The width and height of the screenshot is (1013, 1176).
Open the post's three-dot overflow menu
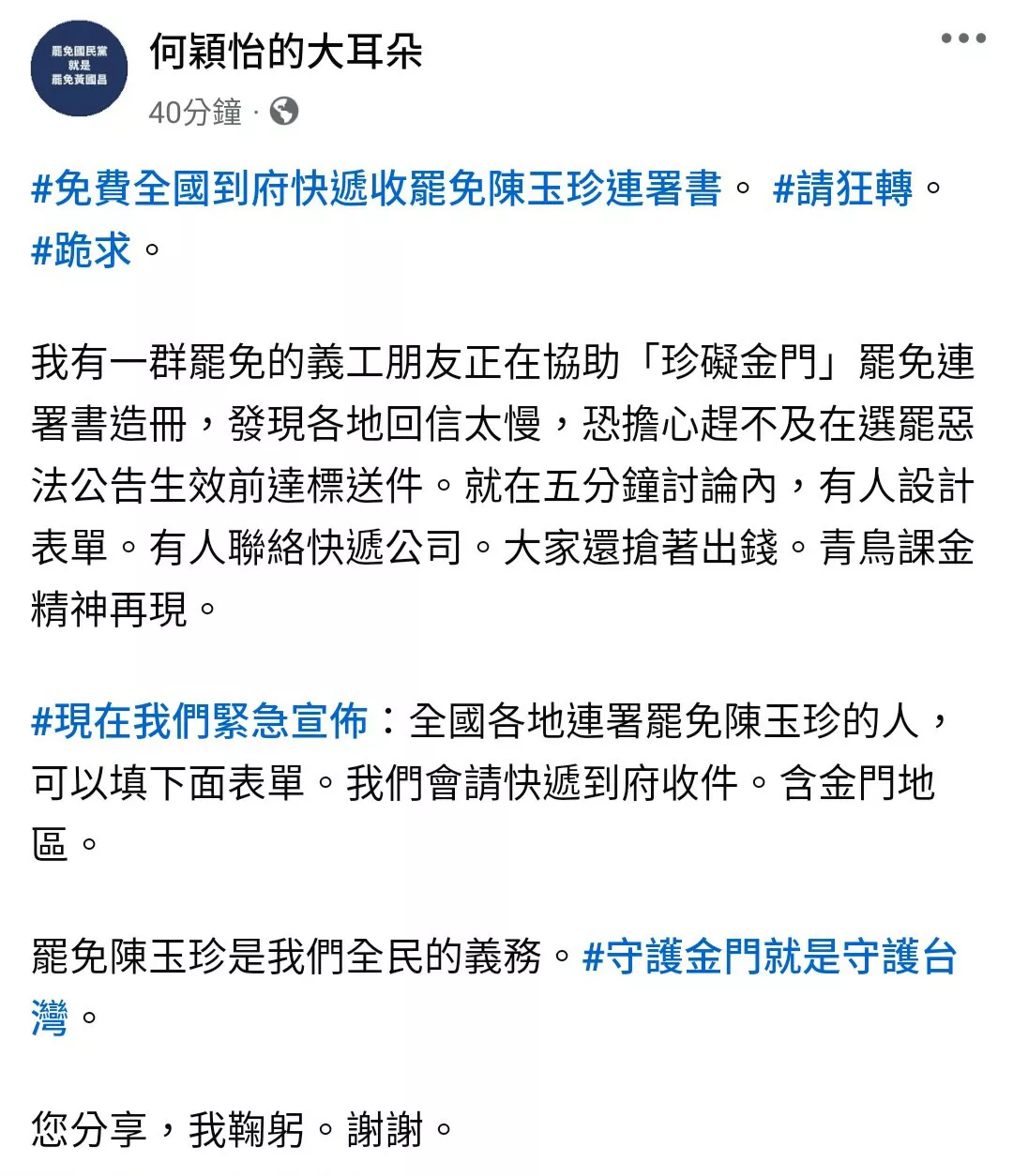pyautogui.click(x=963, y=38)
